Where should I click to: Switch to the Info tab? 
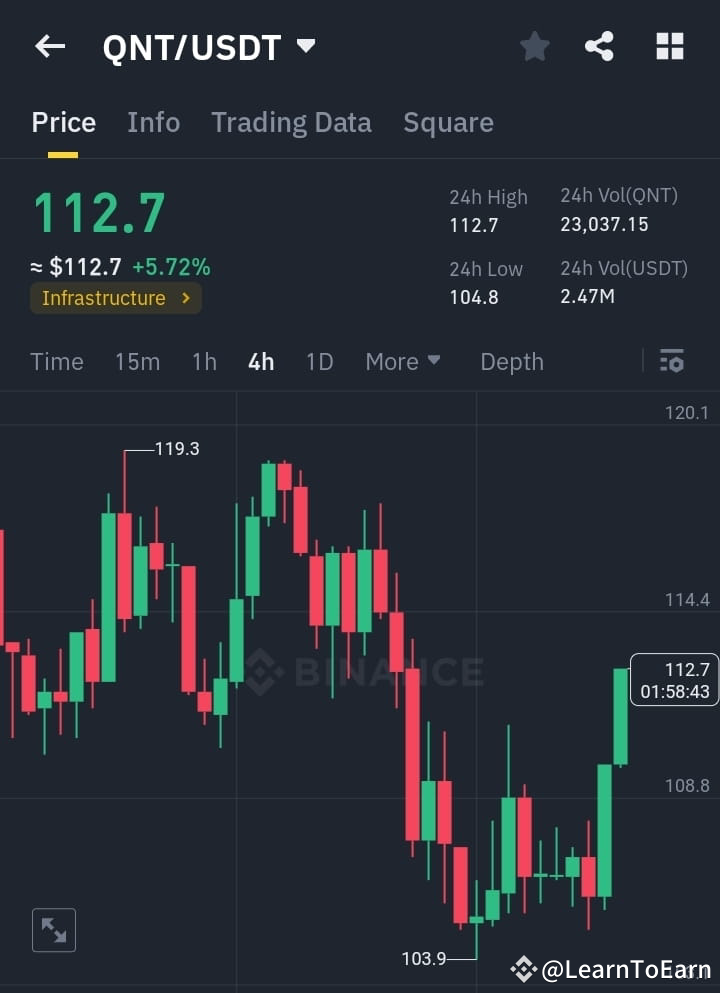coord(153,122)
